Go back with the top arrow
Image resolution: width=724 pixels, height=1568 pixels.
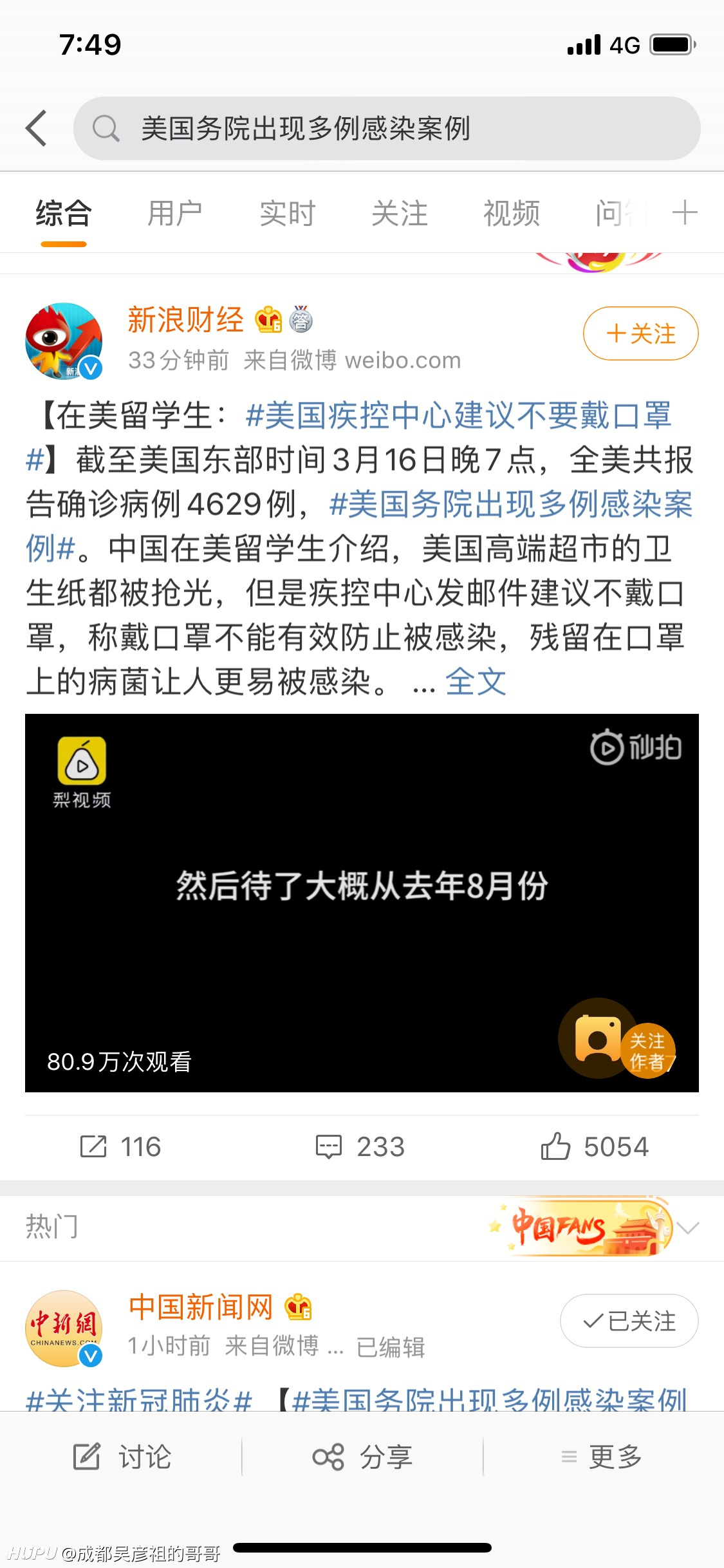tap(37, 128)
